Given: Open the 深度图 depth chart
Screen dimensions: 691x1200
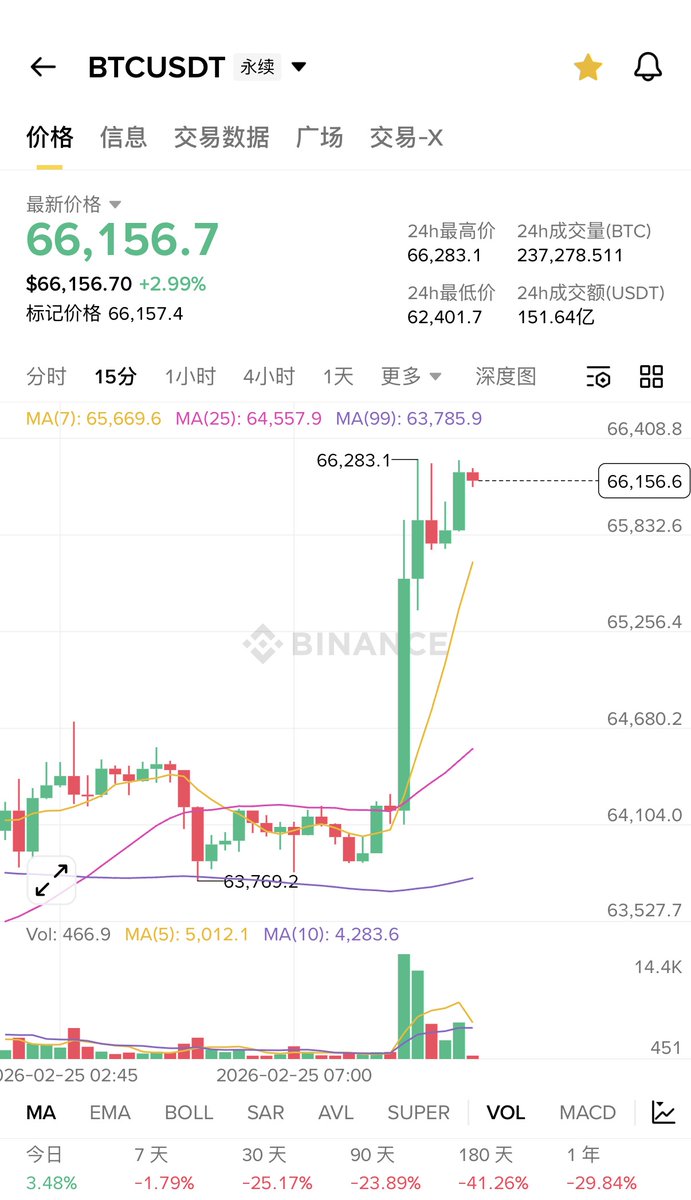Looking at the screenshot, I should tap(505, 377).
